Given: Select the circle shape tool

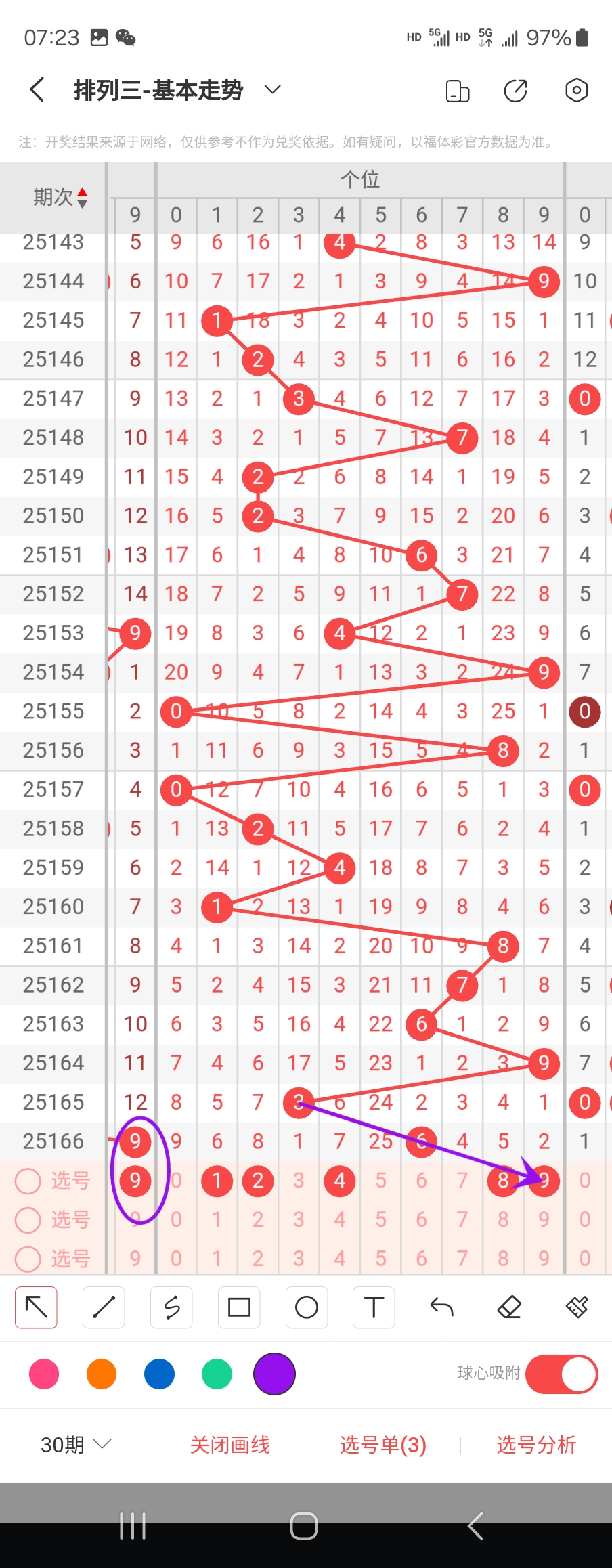Looking at the screenshot, I should 307,1307.
